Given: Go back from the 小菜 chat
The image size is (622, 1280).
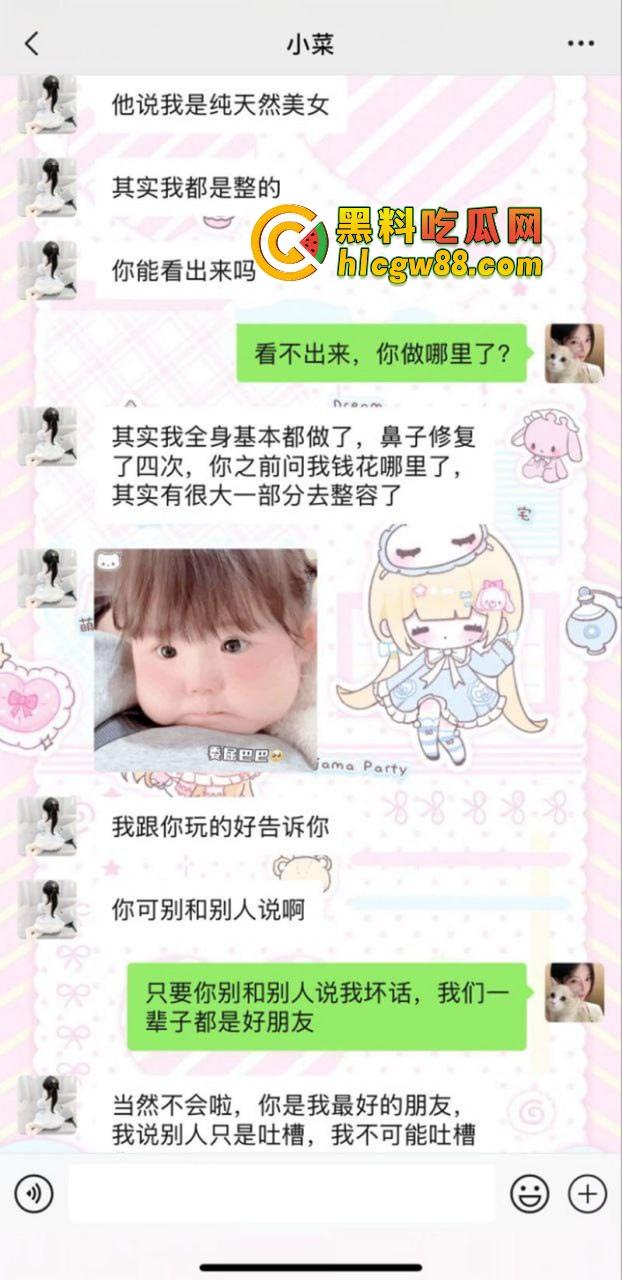Looking at the screenshot, I should point(32,44).
